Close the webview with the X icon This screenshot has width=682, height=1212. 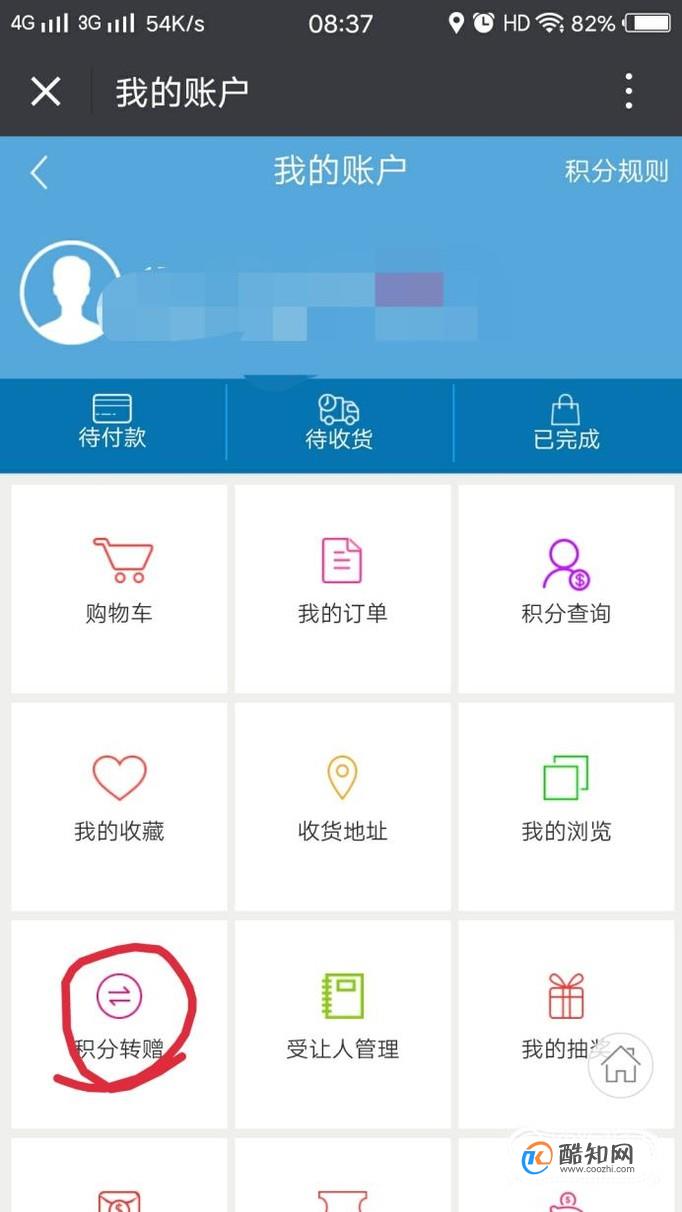click(x=45, y=92)
